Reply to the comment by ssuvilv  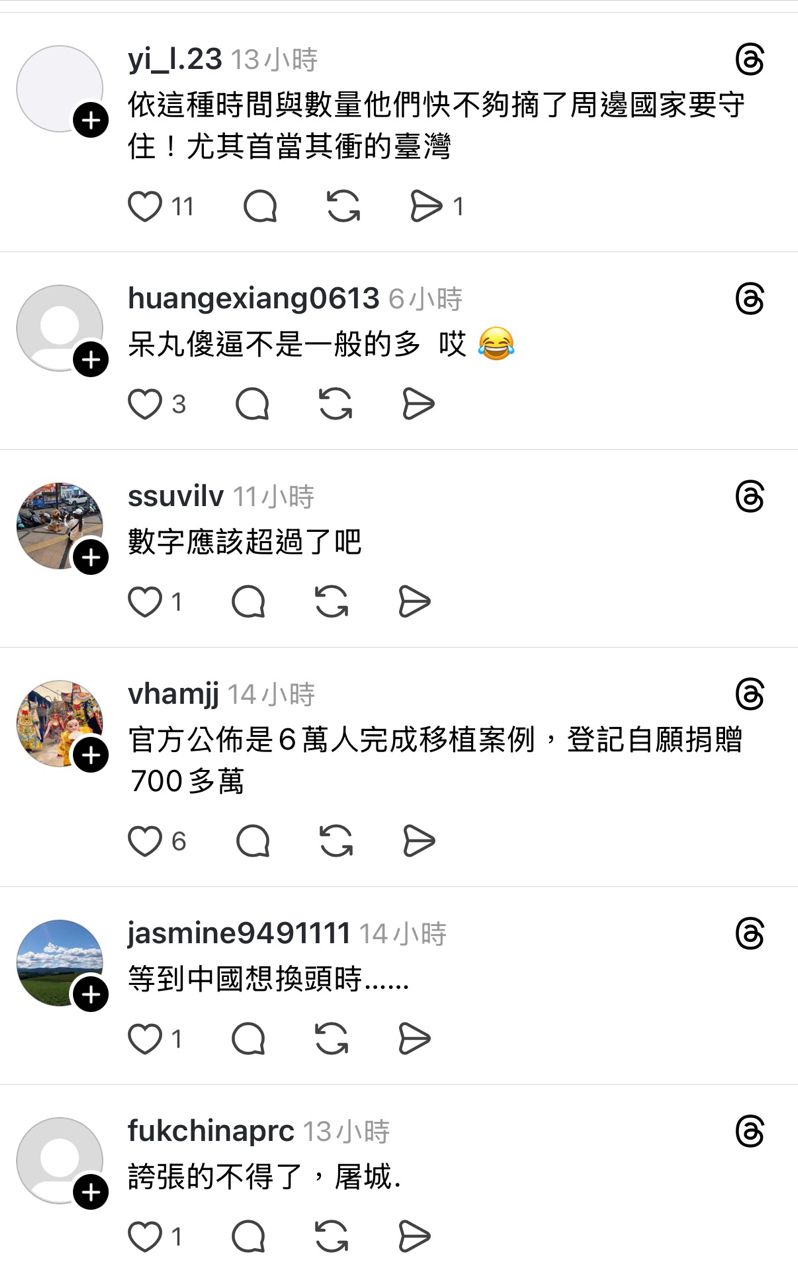point(248,602)
